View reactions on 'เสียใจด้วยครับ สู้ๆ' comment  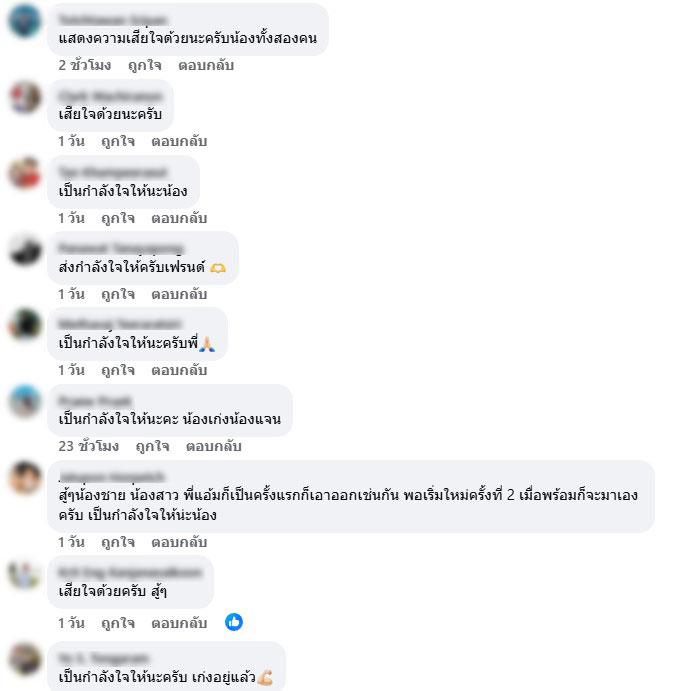(234, 622)
